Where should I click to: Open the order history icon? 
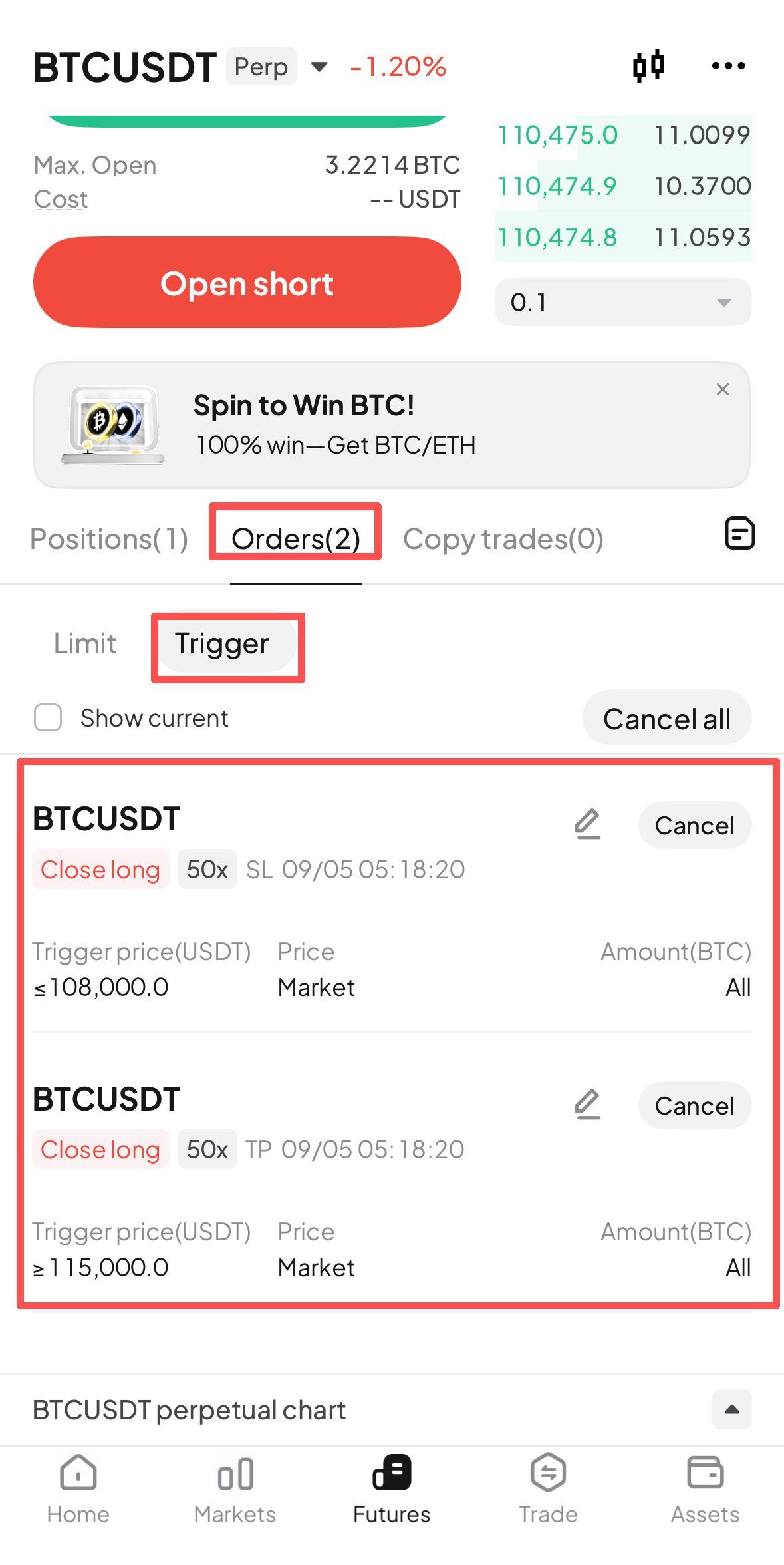[739, 534]
